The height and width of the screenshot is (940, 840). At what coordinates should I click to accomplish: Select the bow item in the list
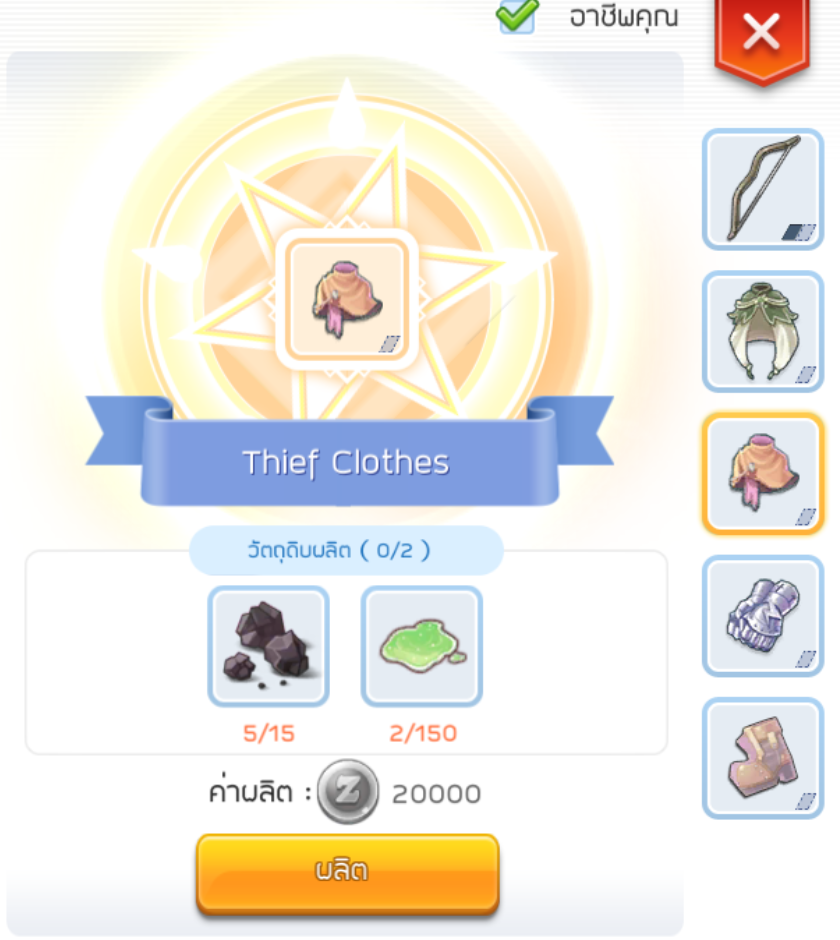(x=763, y=190)
